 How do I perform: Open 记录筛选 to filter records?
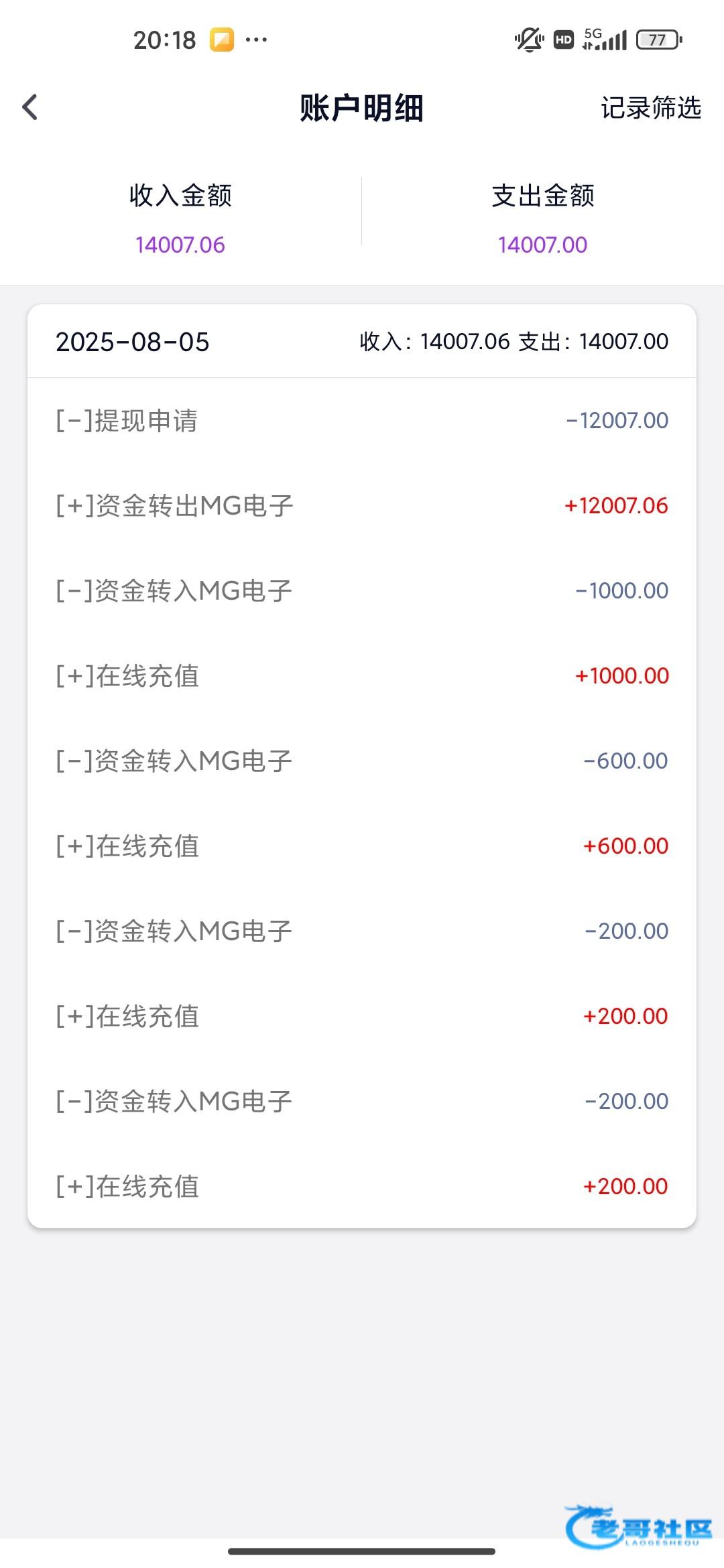[x=650, y=108]
